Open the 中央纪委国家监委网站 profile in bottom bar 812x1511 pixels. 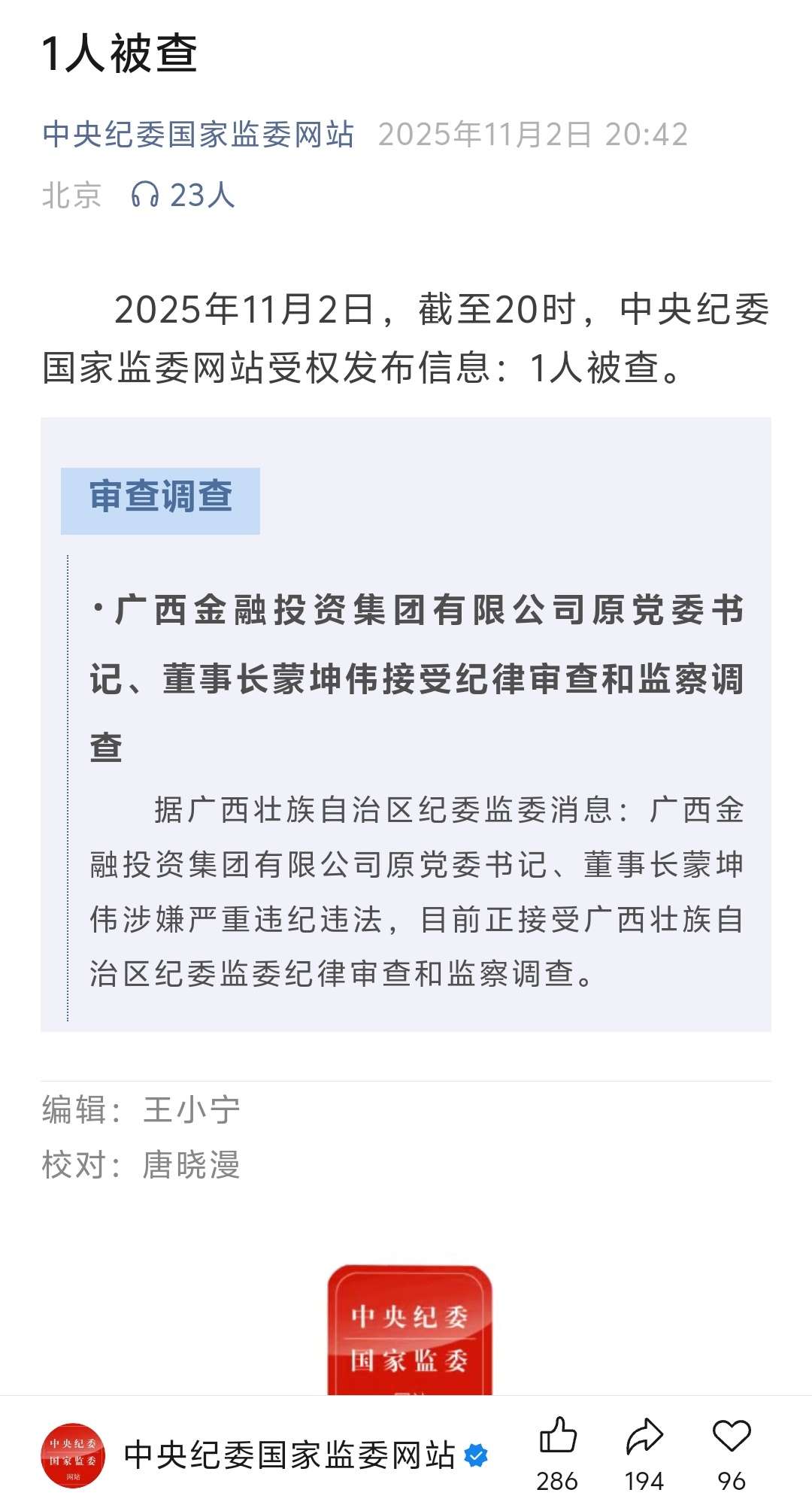[x=289, y=1455]
